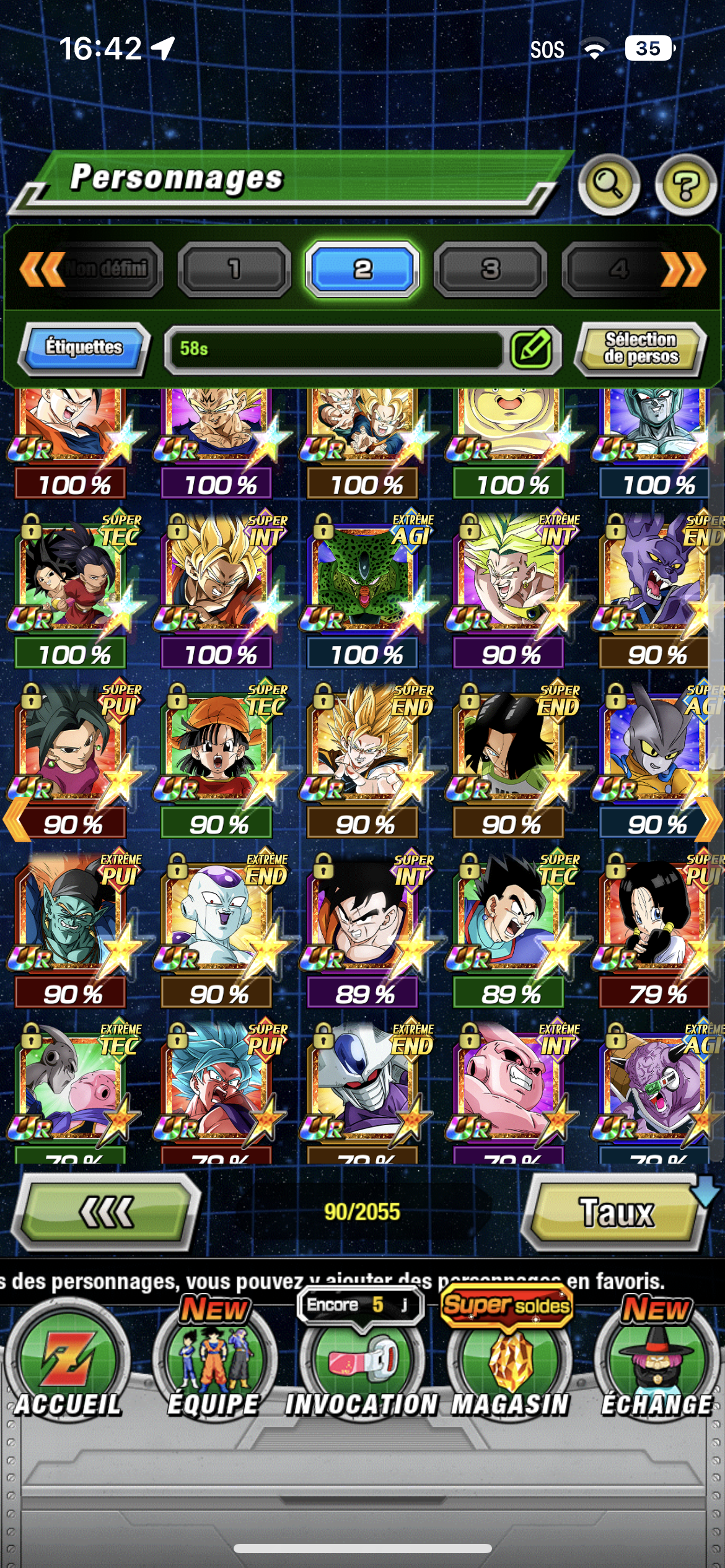Image resolution: width=725 pixels, height=1568 pixels.
Task: Tap the right double arrow for more tag sets
Action: (x=684, y=269)
